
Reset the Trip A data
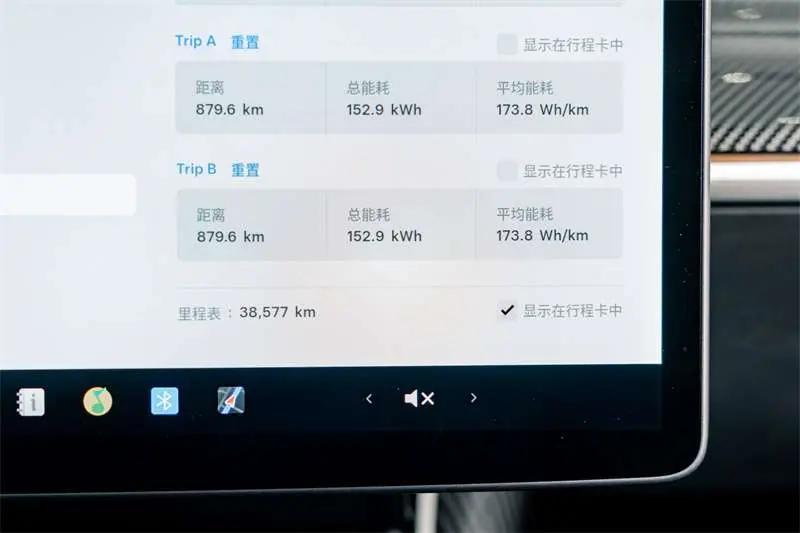245,43
